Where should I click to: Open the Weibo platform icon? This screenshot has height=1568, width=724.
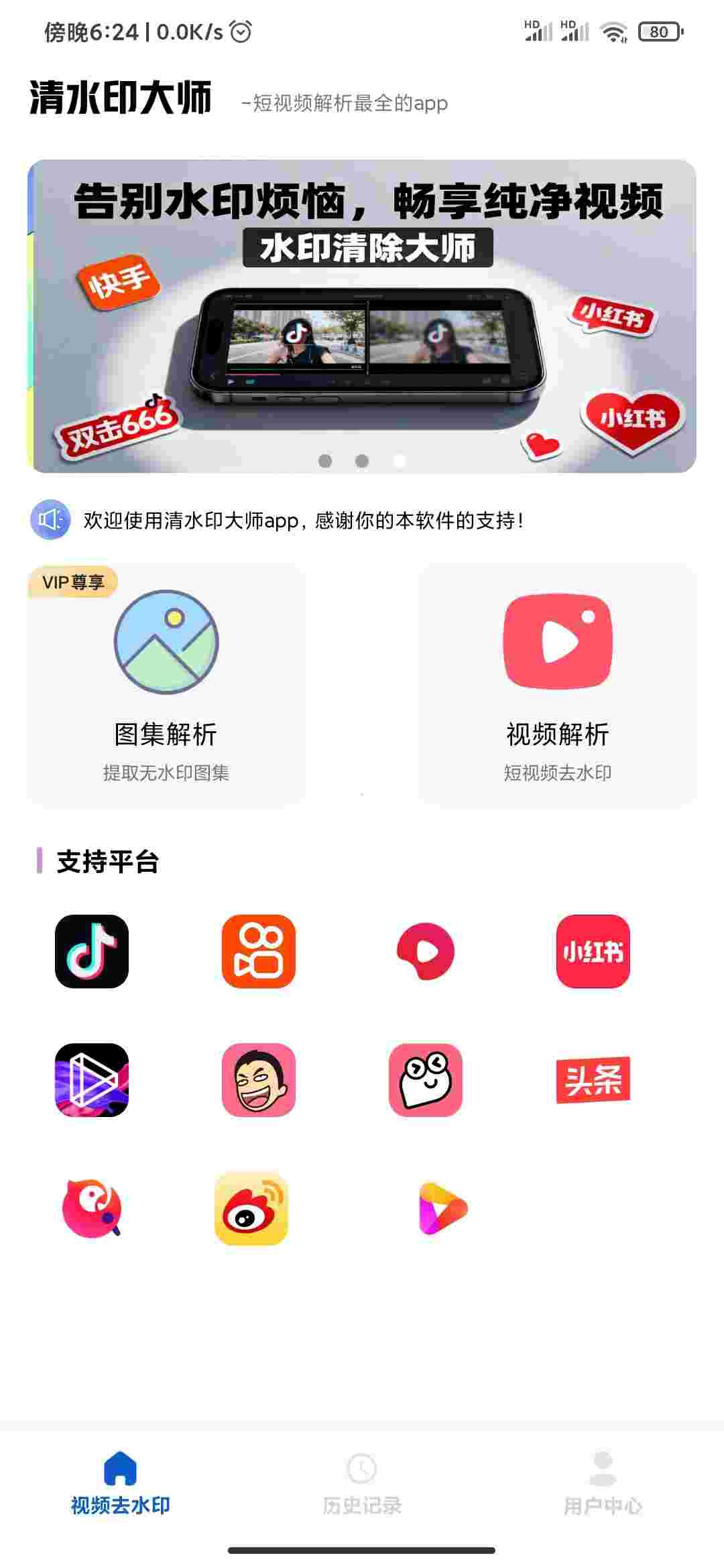coord(251,1208)
